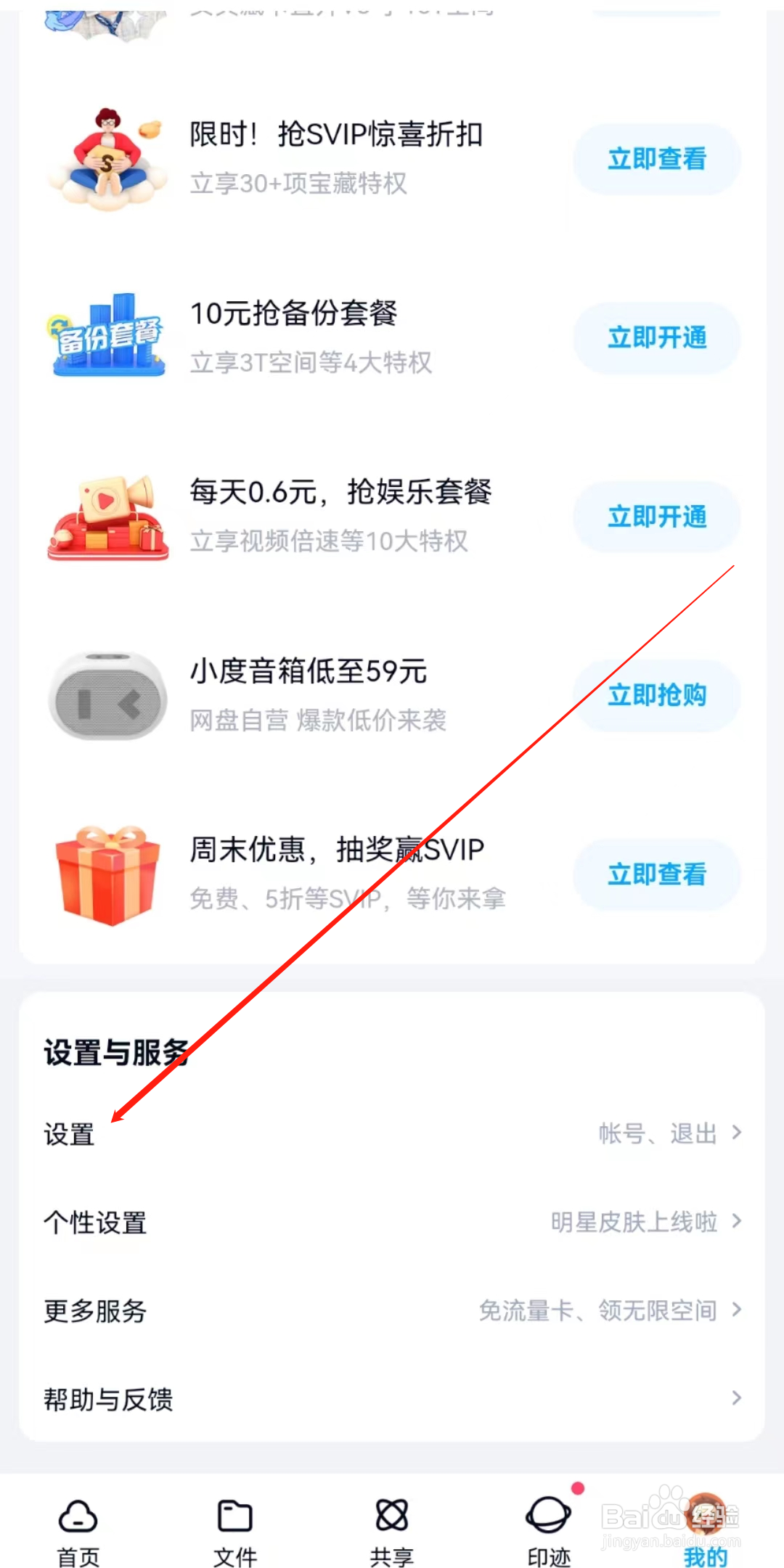Image resolution: width=784 pixels, height=1568 pixels.
Task: Click 立即查看 for SVIP惊喜折扣
Action: [656, 160]
